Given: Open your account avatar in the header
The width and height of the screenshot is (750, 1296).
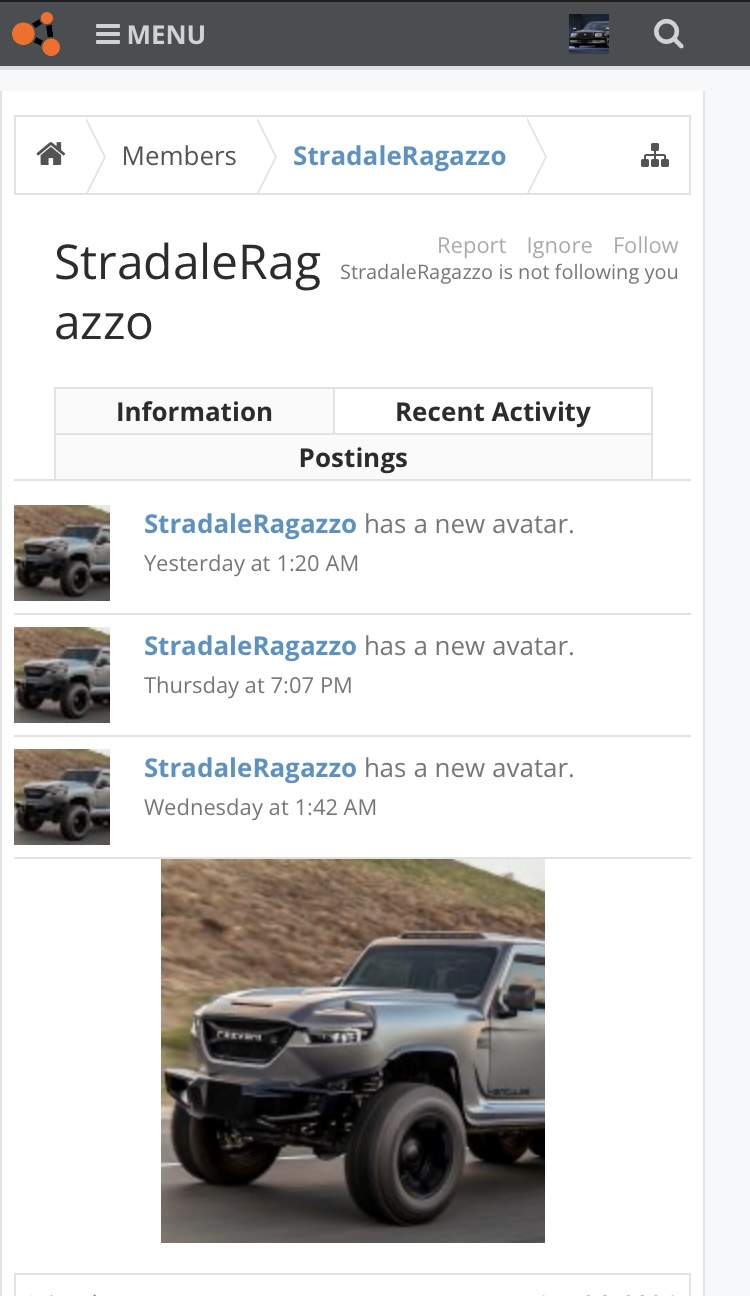Looking at the screenshot, I should pyautogui.click(x=589, y=34).
